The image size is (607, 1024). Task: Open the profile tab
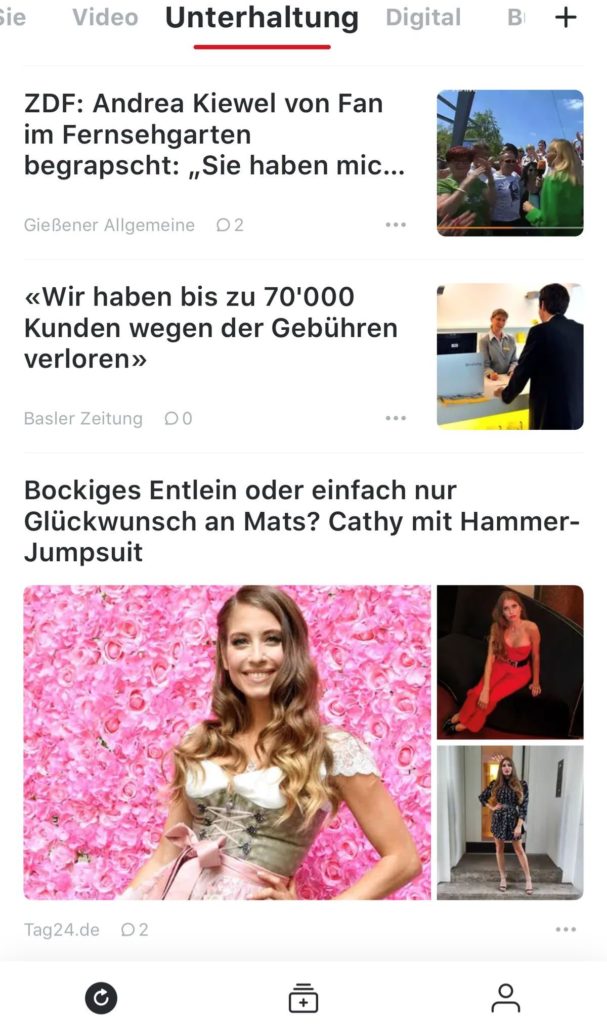[506, 997]
